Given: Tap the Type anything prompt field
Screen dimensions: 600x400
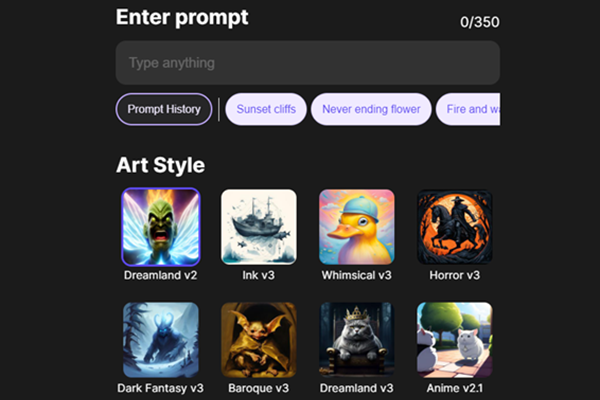Looking at the screenshot, I should (x=307, y=63).
